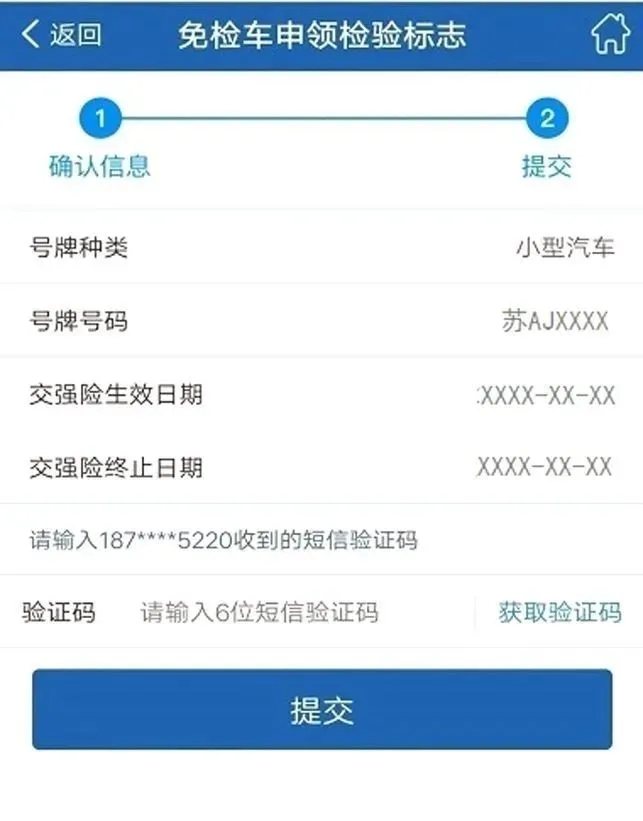
Task: Tap 获取验证码 to request SMS code
Action: (x=559, y=612)
